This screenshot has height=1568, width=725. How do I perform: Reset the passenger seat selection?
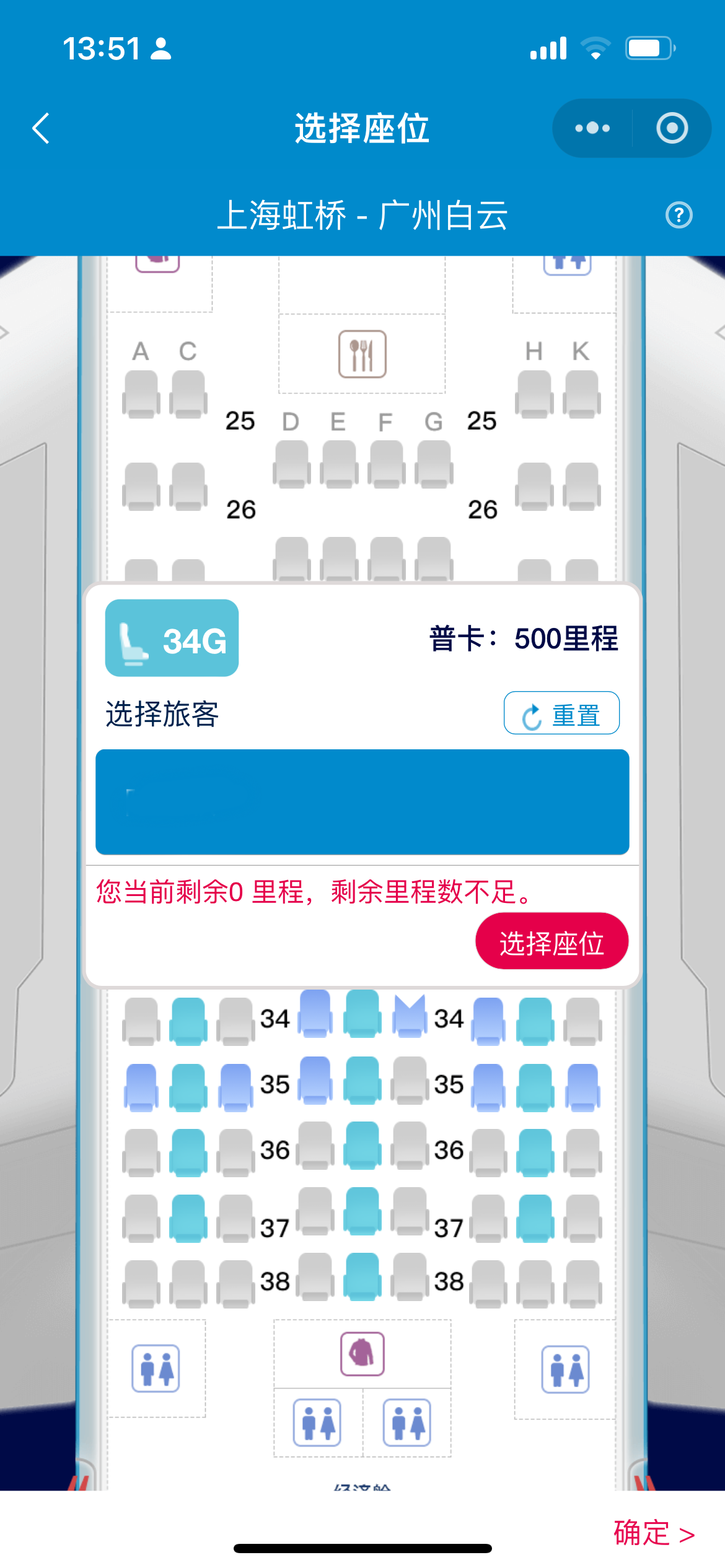[561, 713]
